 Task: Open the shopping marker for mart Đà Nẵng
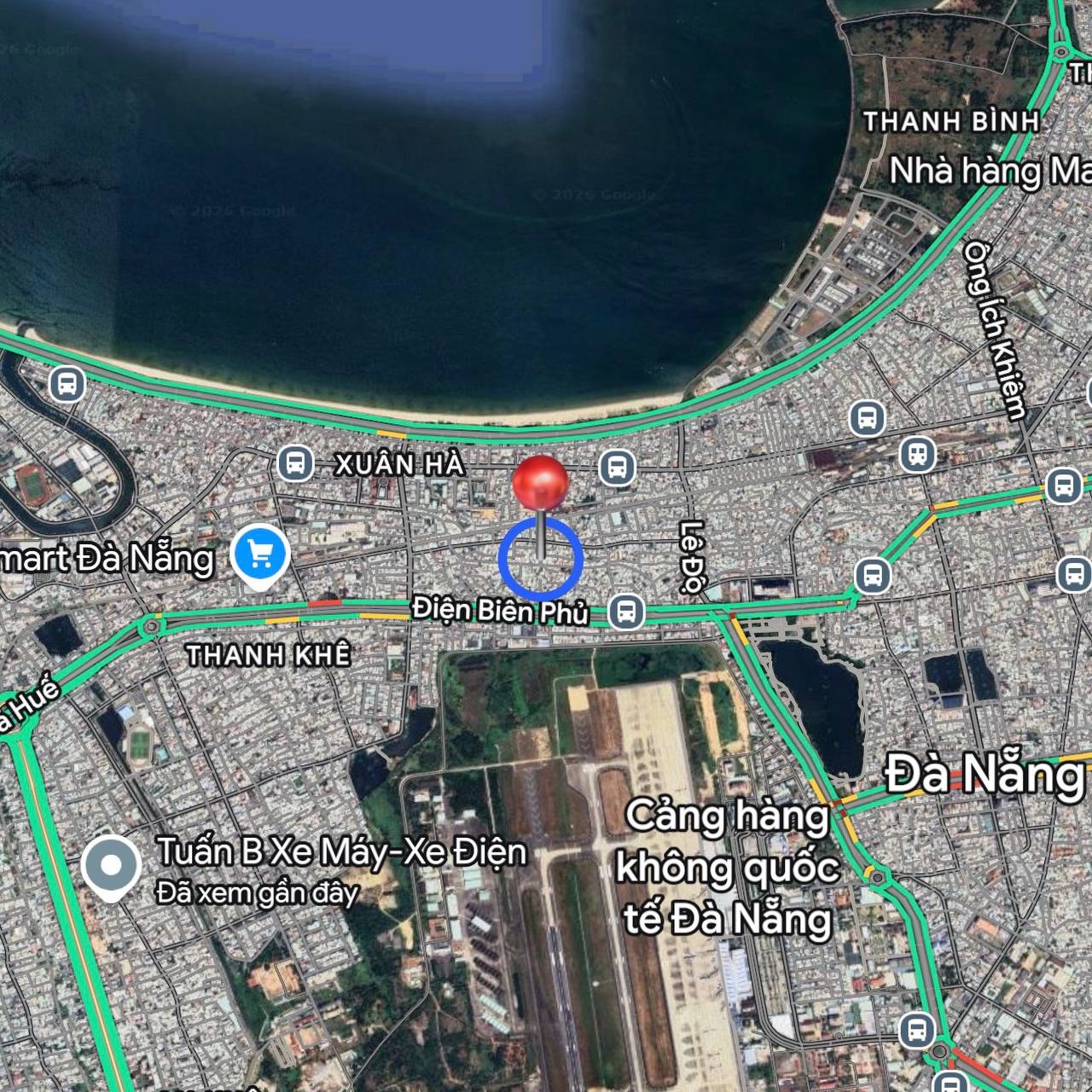tap(261, 555)
